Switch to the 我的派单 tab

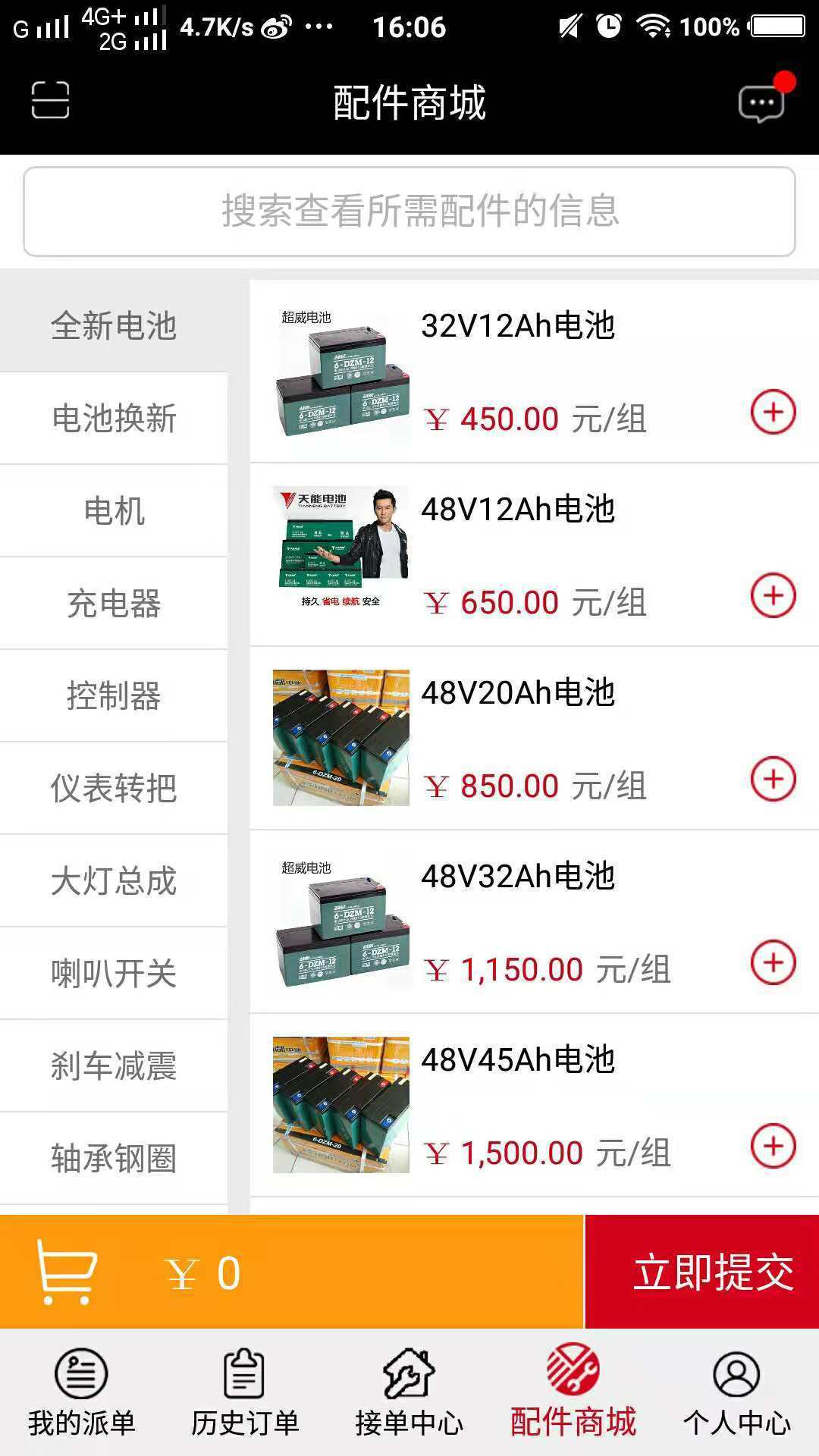(x=82, y=1392)
